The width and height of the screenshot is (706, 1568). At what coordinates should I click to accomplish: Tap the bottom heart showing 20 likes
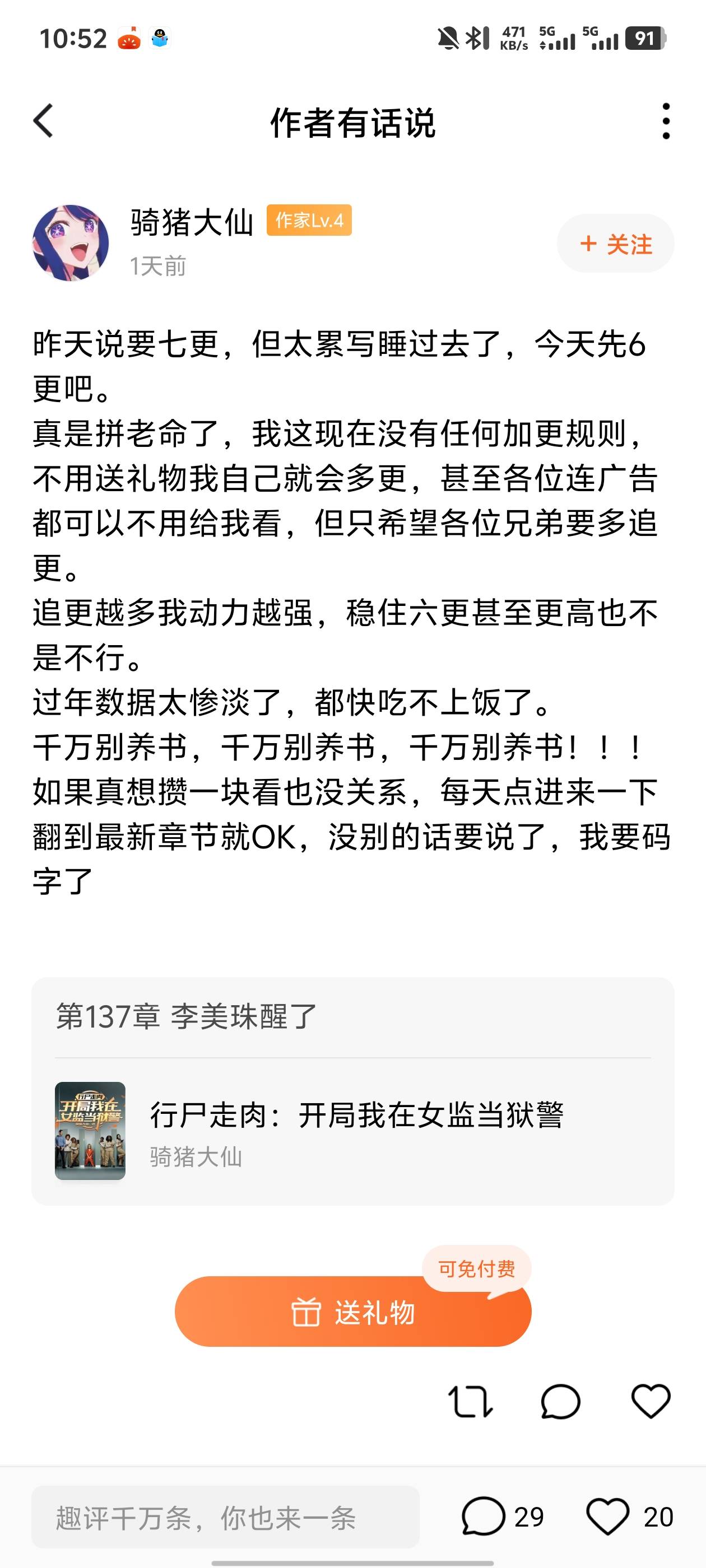click(x=629, y=1516)
